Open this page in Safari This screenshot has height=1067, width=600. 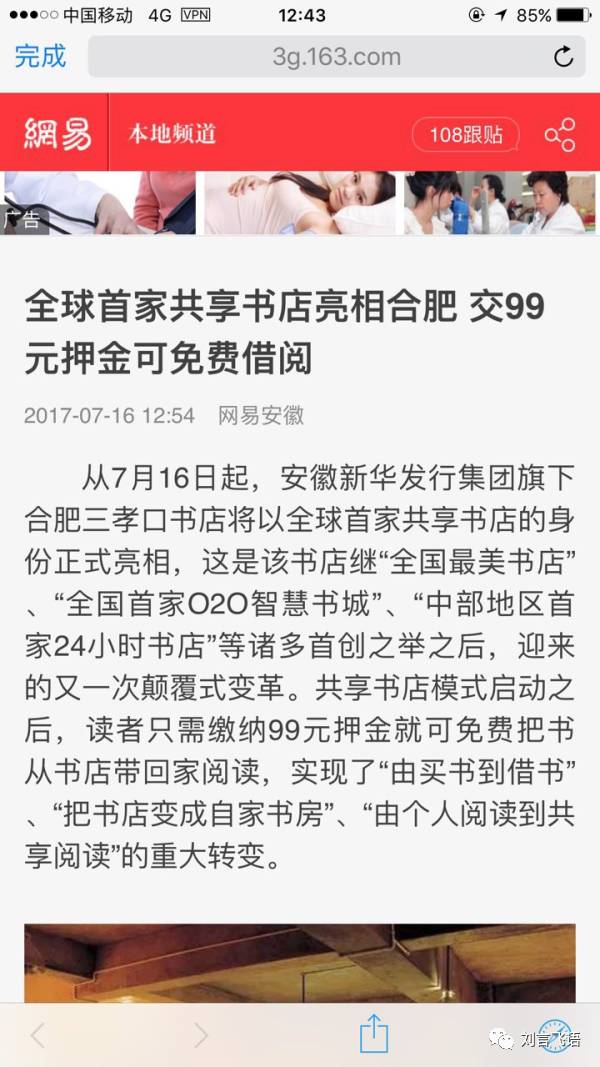point(553,1034)
